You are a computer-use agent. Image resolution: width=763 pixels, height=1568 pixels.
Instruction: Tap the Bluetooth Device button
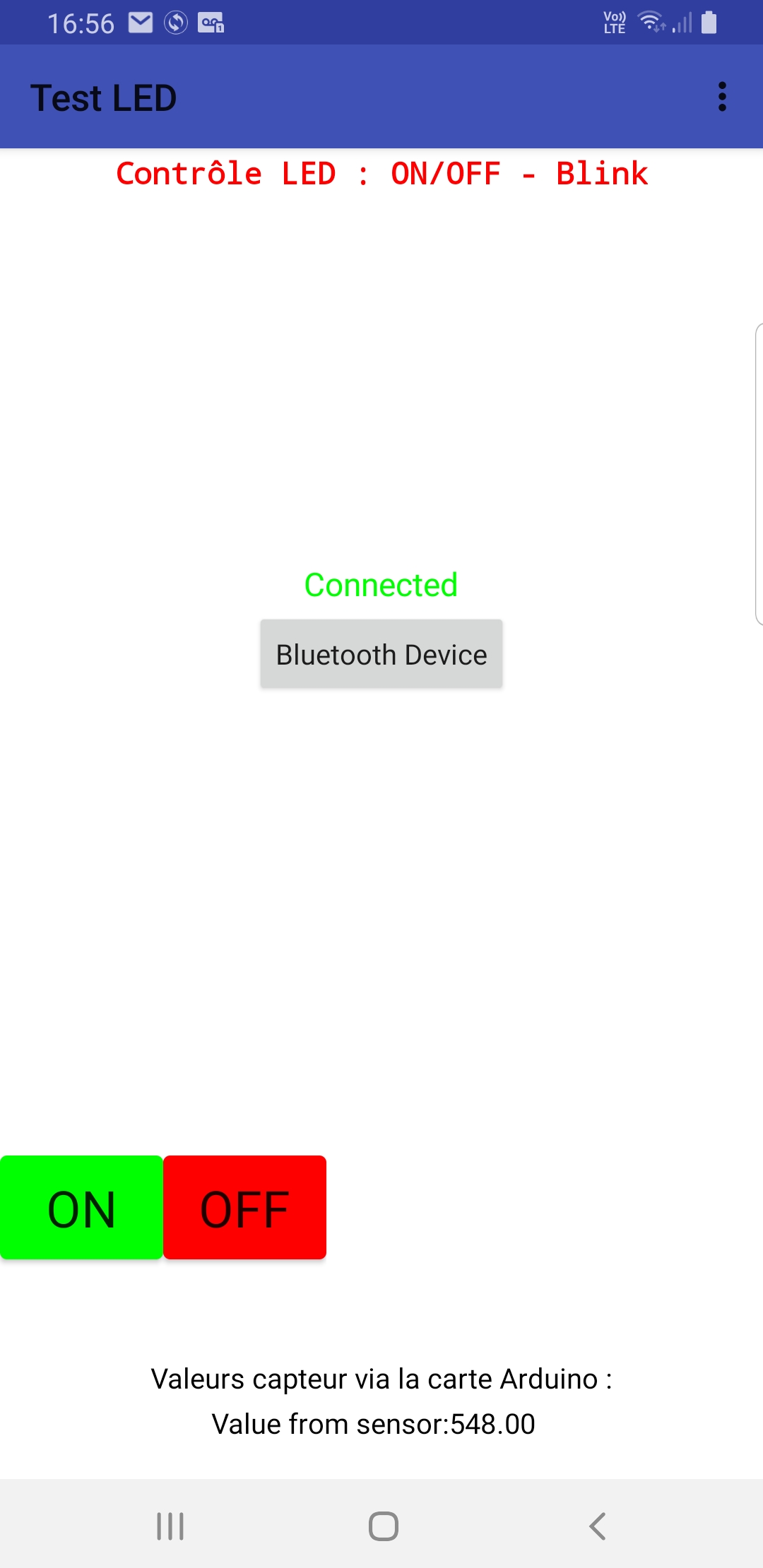381,655
